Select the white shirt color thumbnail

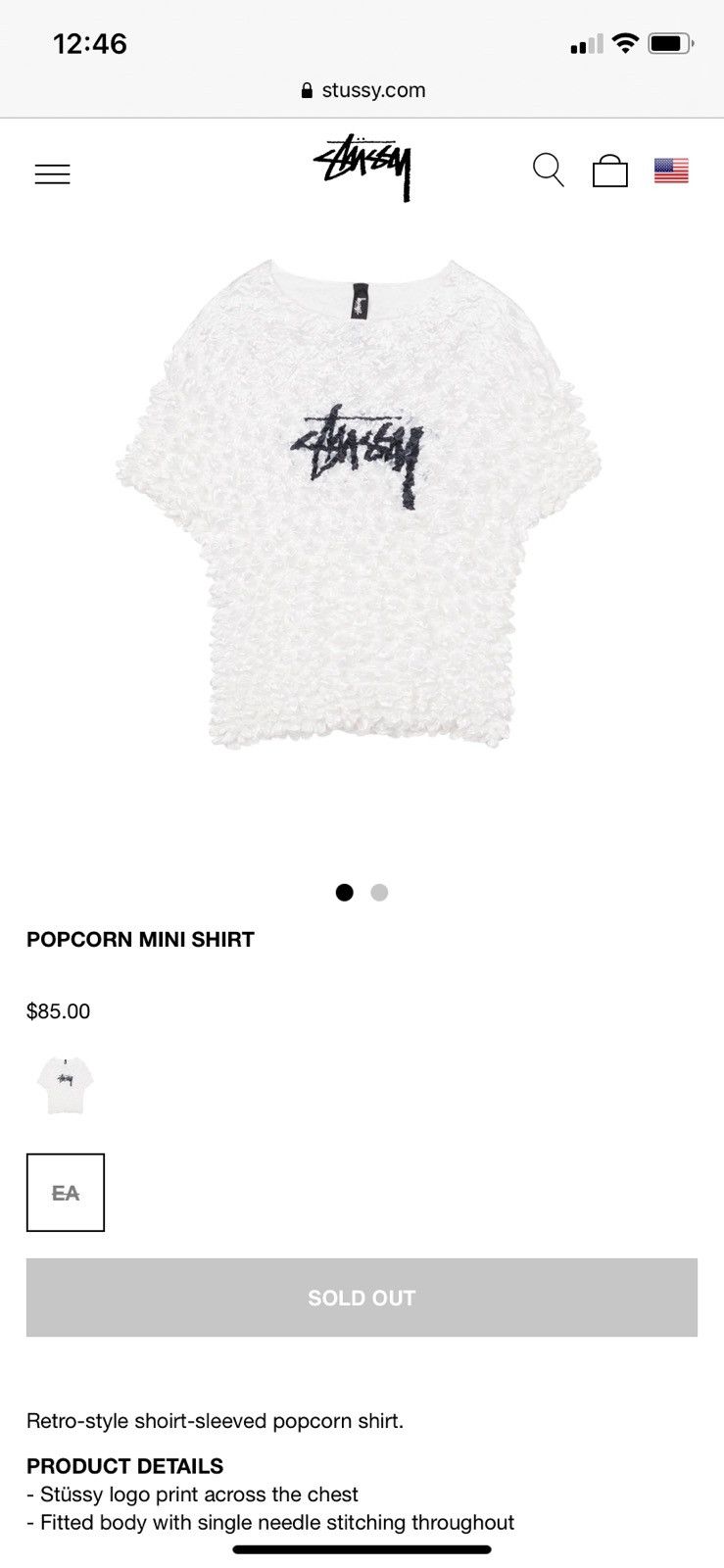pyautogui.click(x=65, y=1084)
